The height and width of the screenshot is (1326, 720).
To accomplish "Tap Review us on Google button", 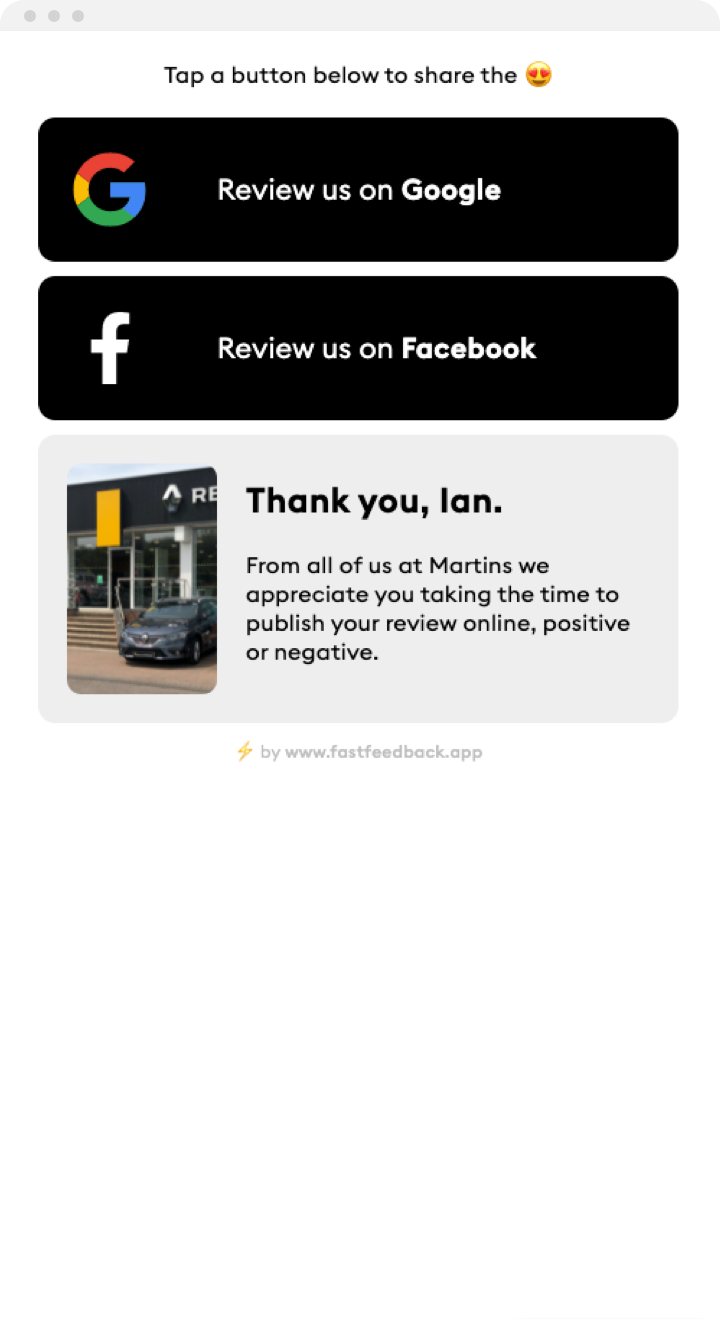I will point(358,190).
